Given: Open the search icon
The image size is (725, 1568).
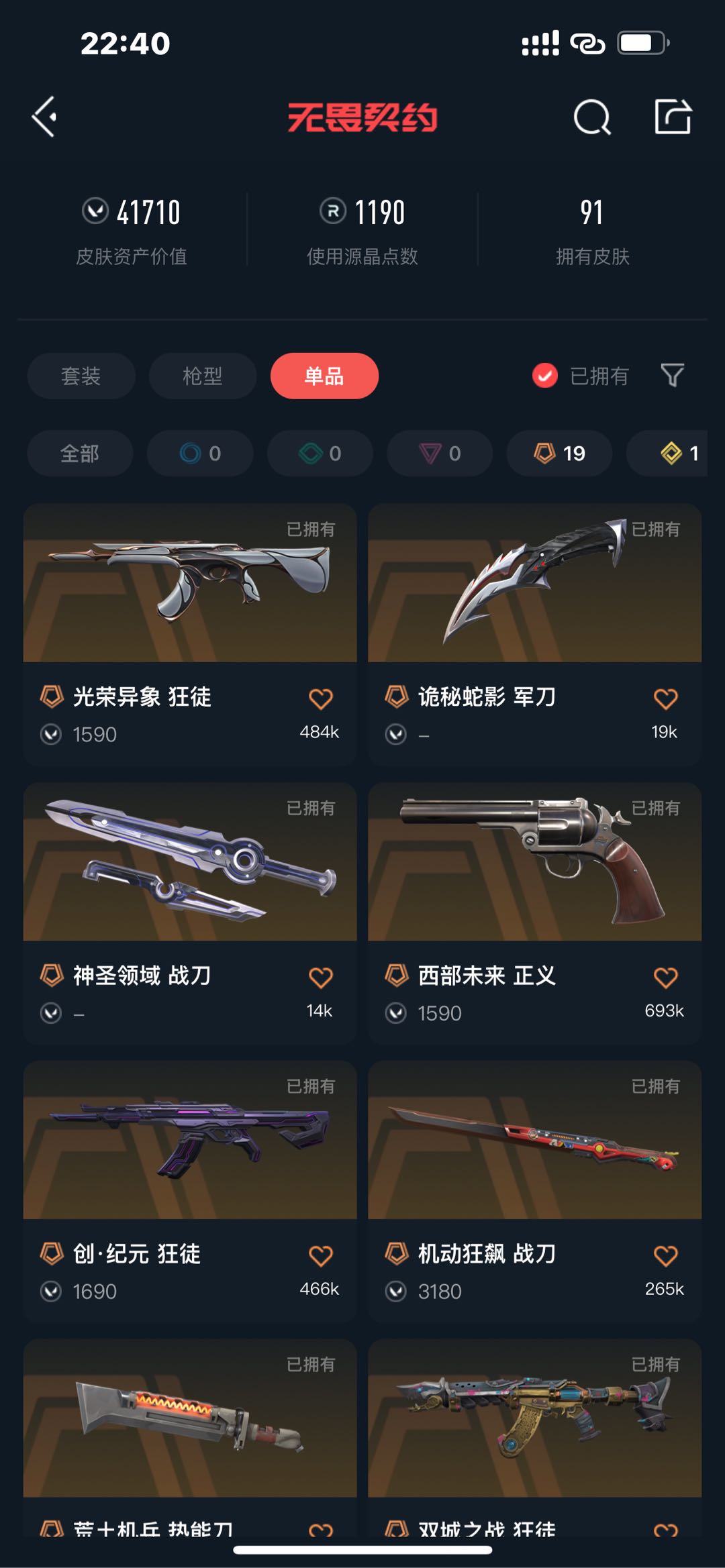Looking at the screenshot, I should 591,117.
